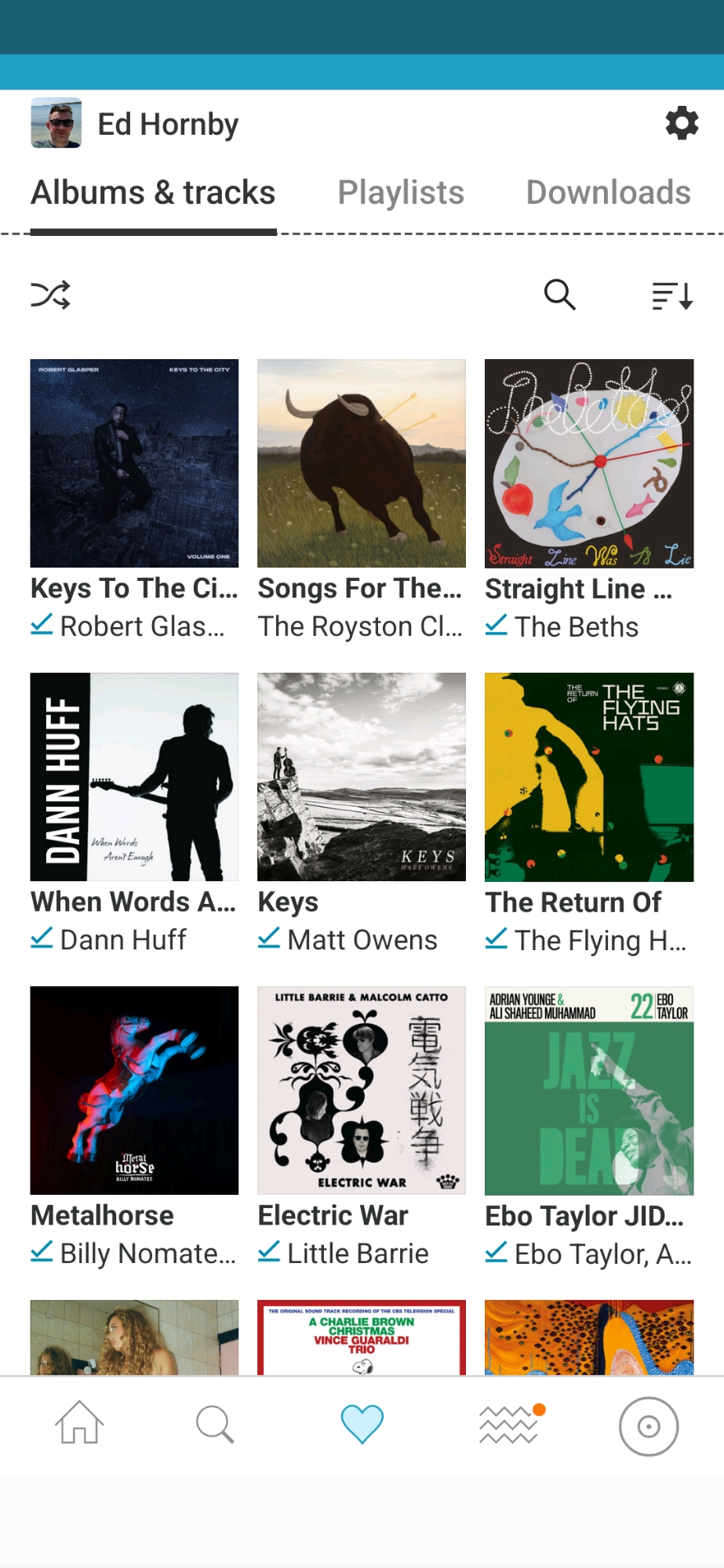Search within the collection
The image size is (724, 1568).
point(560,296)
